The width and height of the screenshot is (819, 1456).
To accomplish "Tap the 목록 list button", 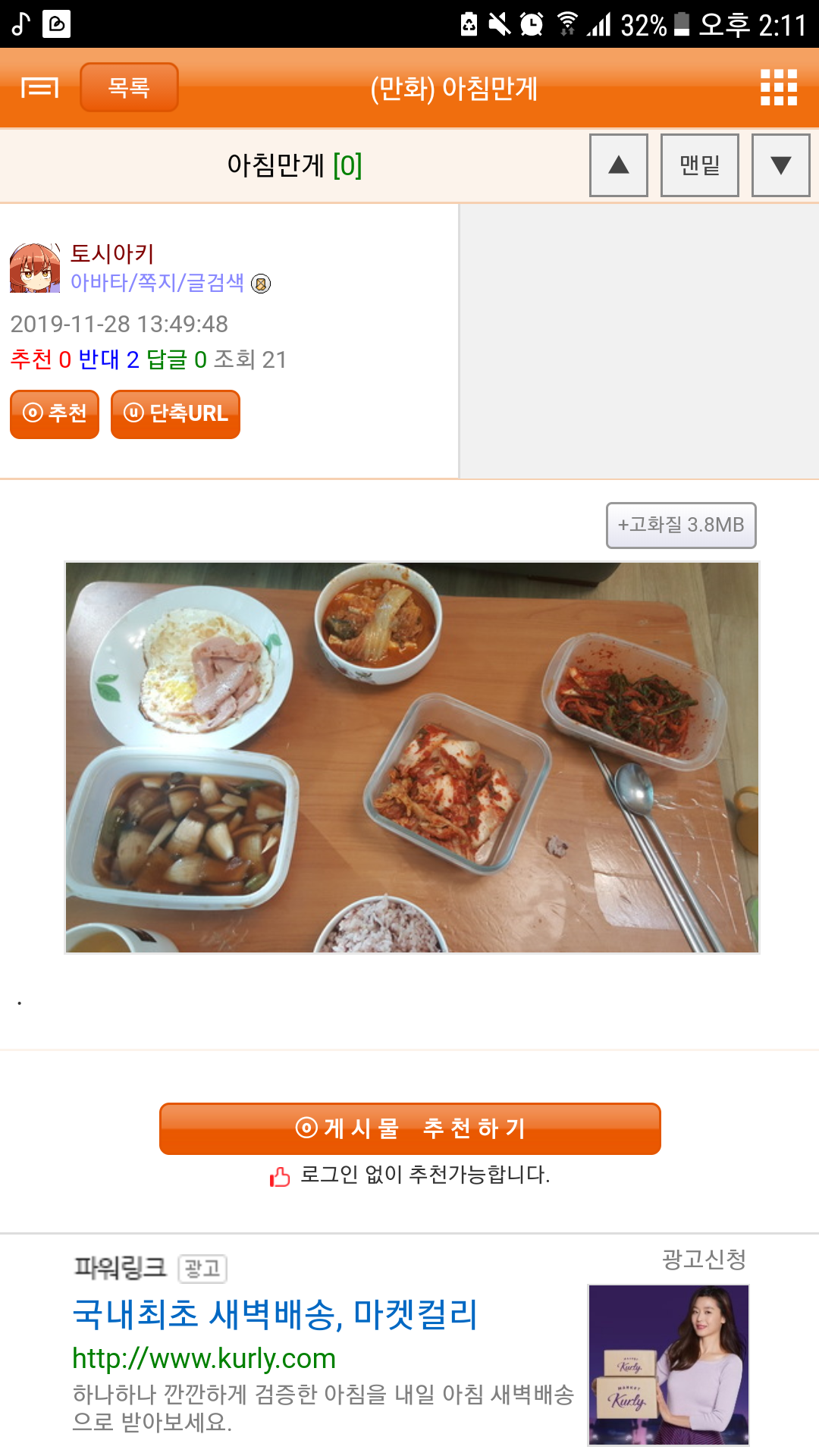I will coord(129,88).
